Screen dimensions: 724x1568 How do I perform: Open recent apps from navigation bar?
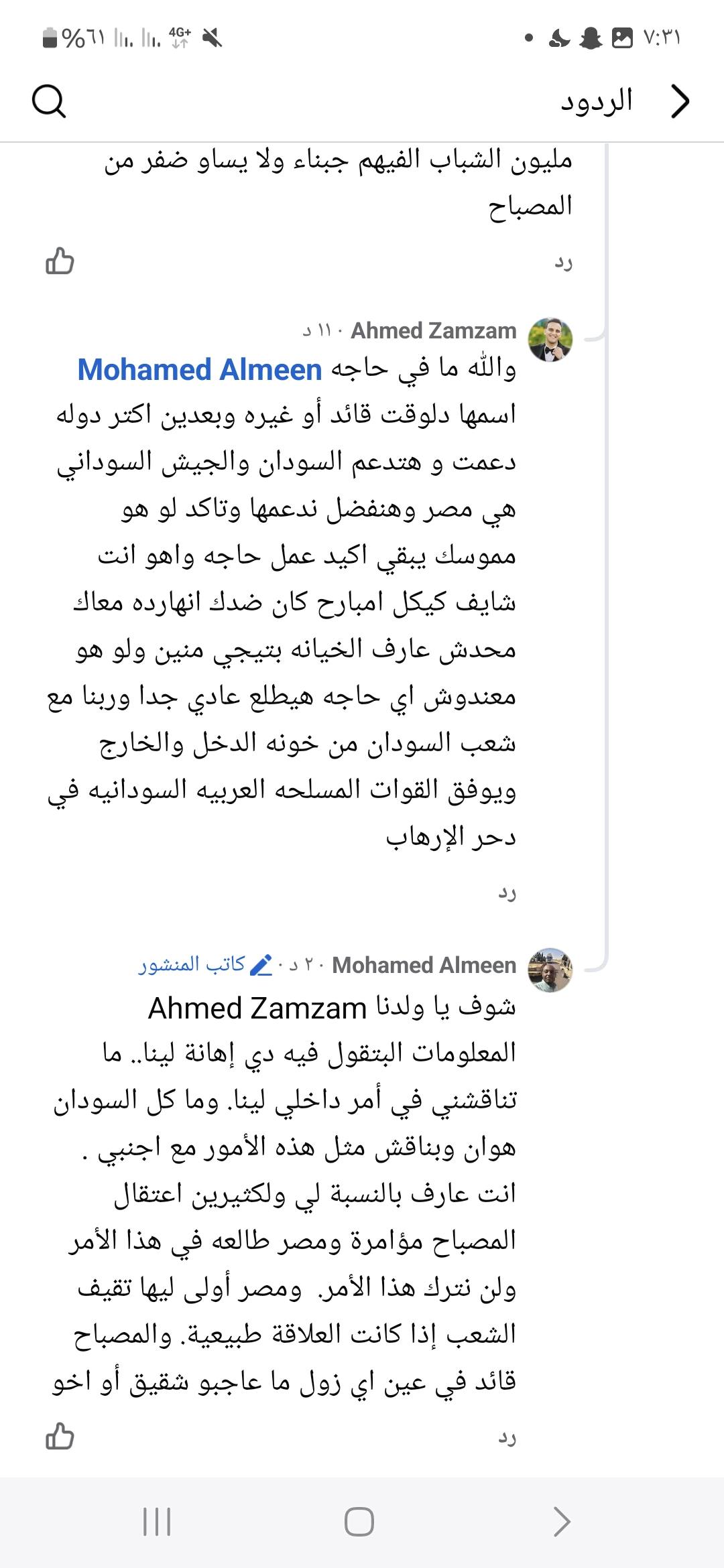[x=158, y=1522]
